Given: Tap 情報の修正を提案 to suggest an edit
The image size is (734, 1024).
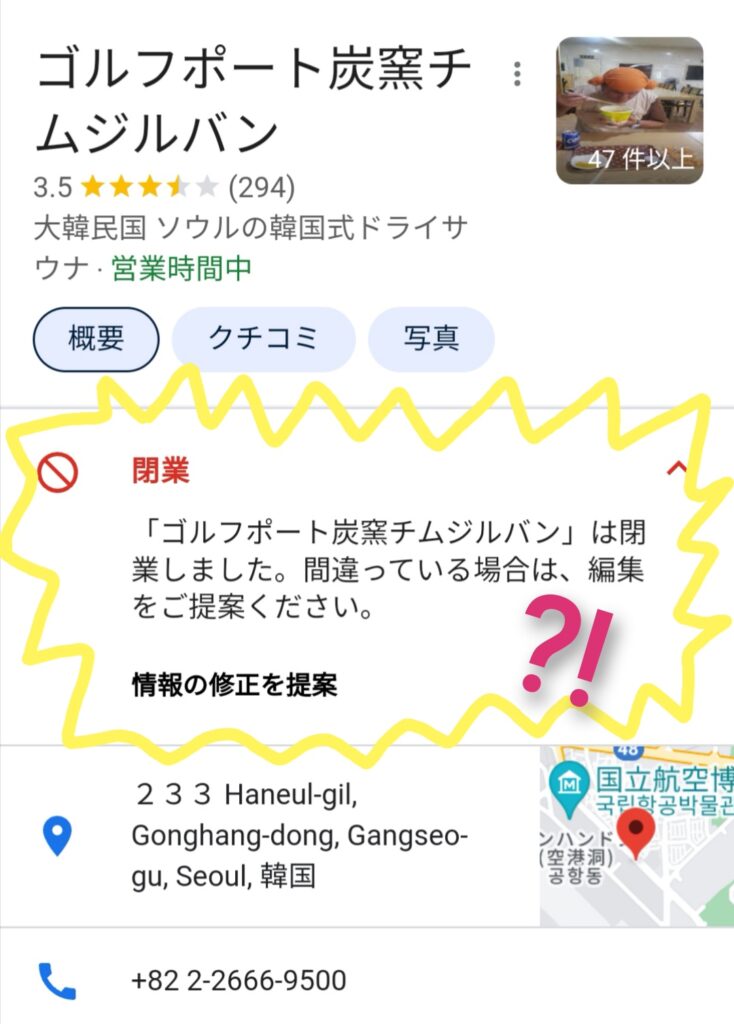Looking at the screenshot, I should (234, 685).
